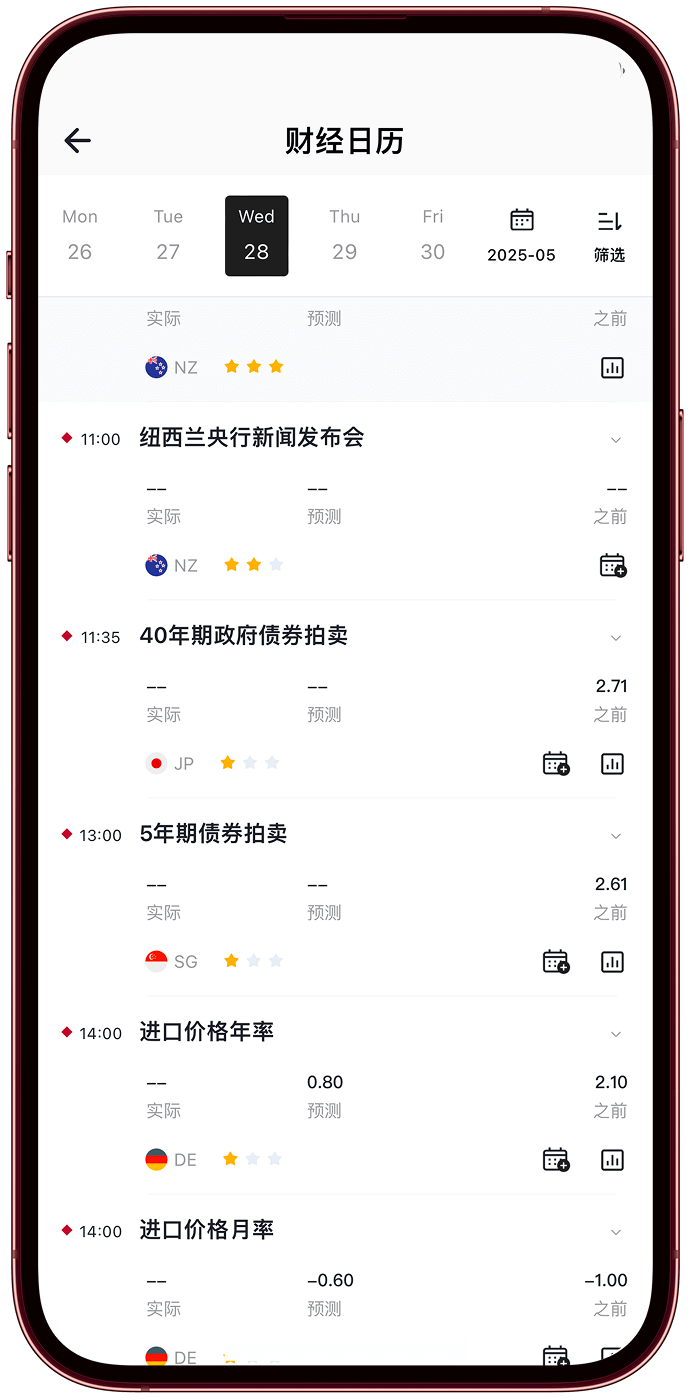Switch to Tue 27 date
The image size is (691, 1399).
(x=168, y=235)
